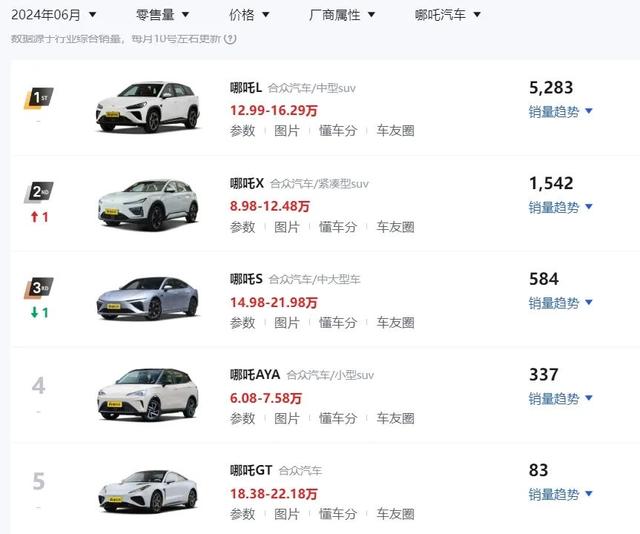
Task: Expand the 零售量 filter dropdown
Action: [162, 15]
